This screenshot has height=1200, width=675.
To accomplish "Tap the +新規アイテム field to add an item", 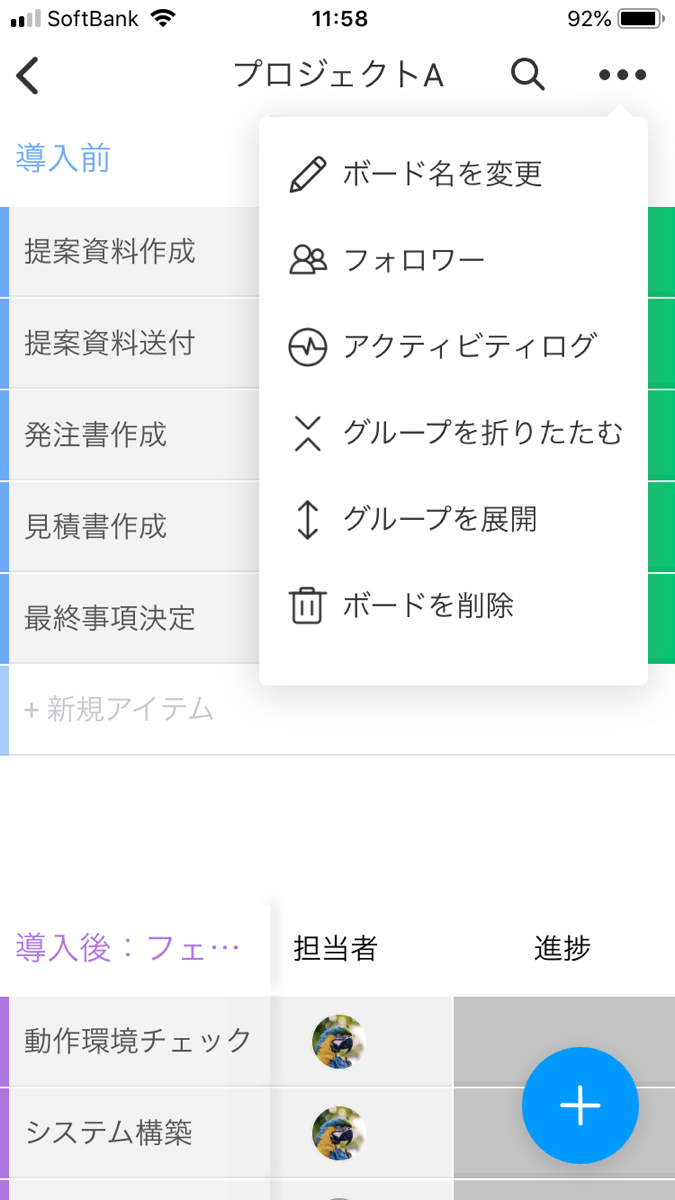I will point(135,710).
